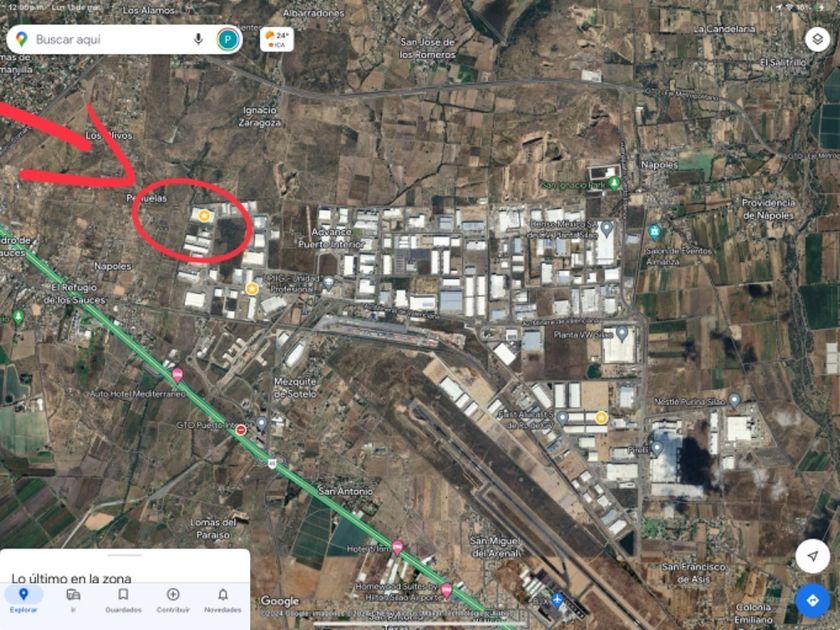The width and height of the screenshot is (840, 630).
Task: Start voice search with the microphone
Action: (198, 39)
